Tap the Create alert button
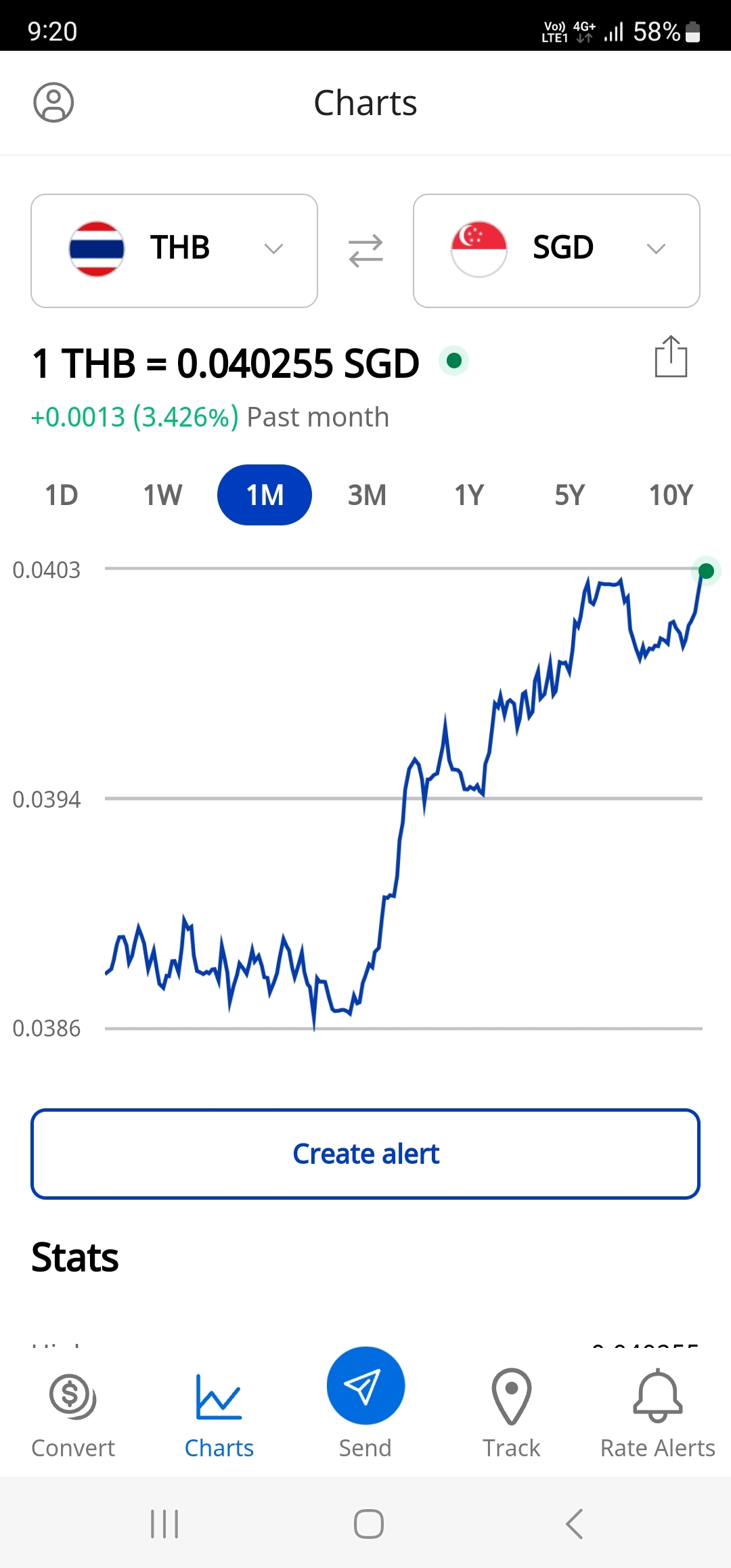 pos(365,1154)
